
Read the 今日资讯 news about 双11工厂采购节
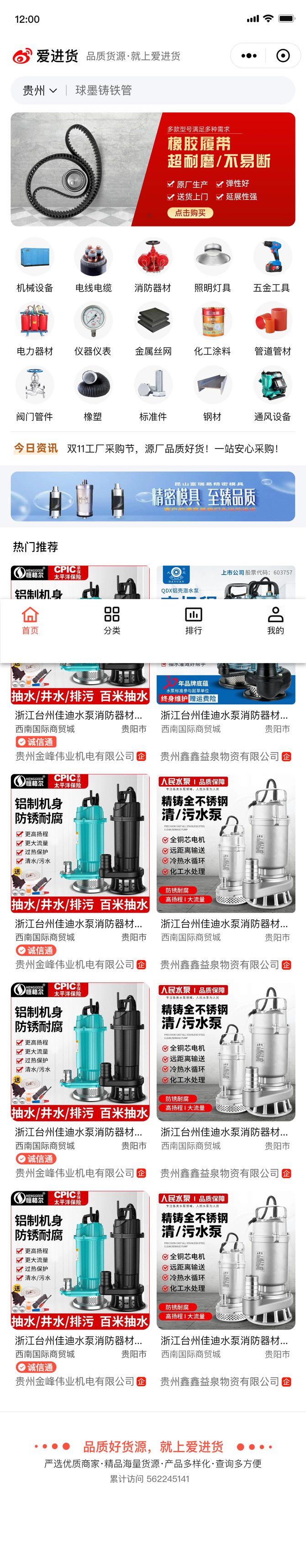tap(172, 449)
